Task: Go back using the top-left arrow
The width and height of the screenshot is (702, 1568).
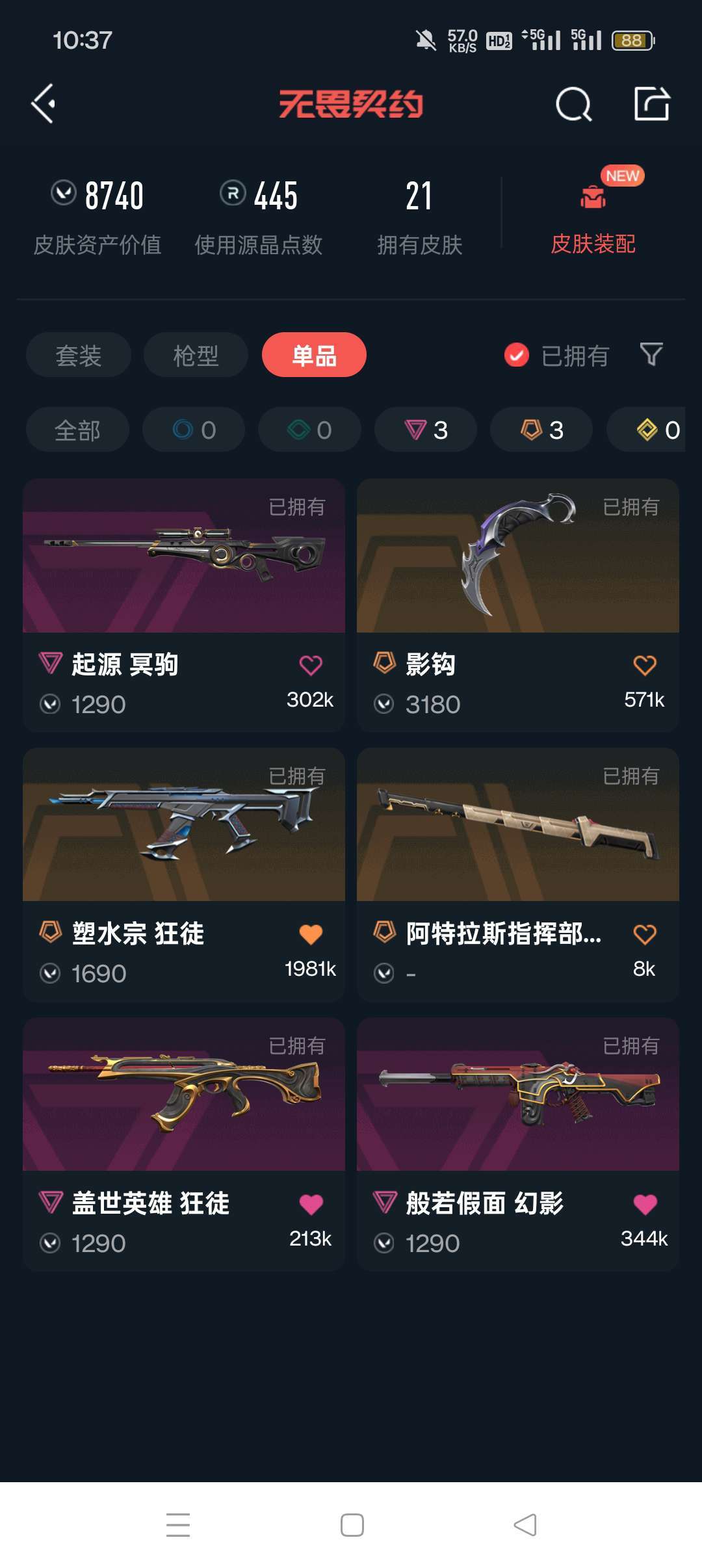Action: [44, 103]
